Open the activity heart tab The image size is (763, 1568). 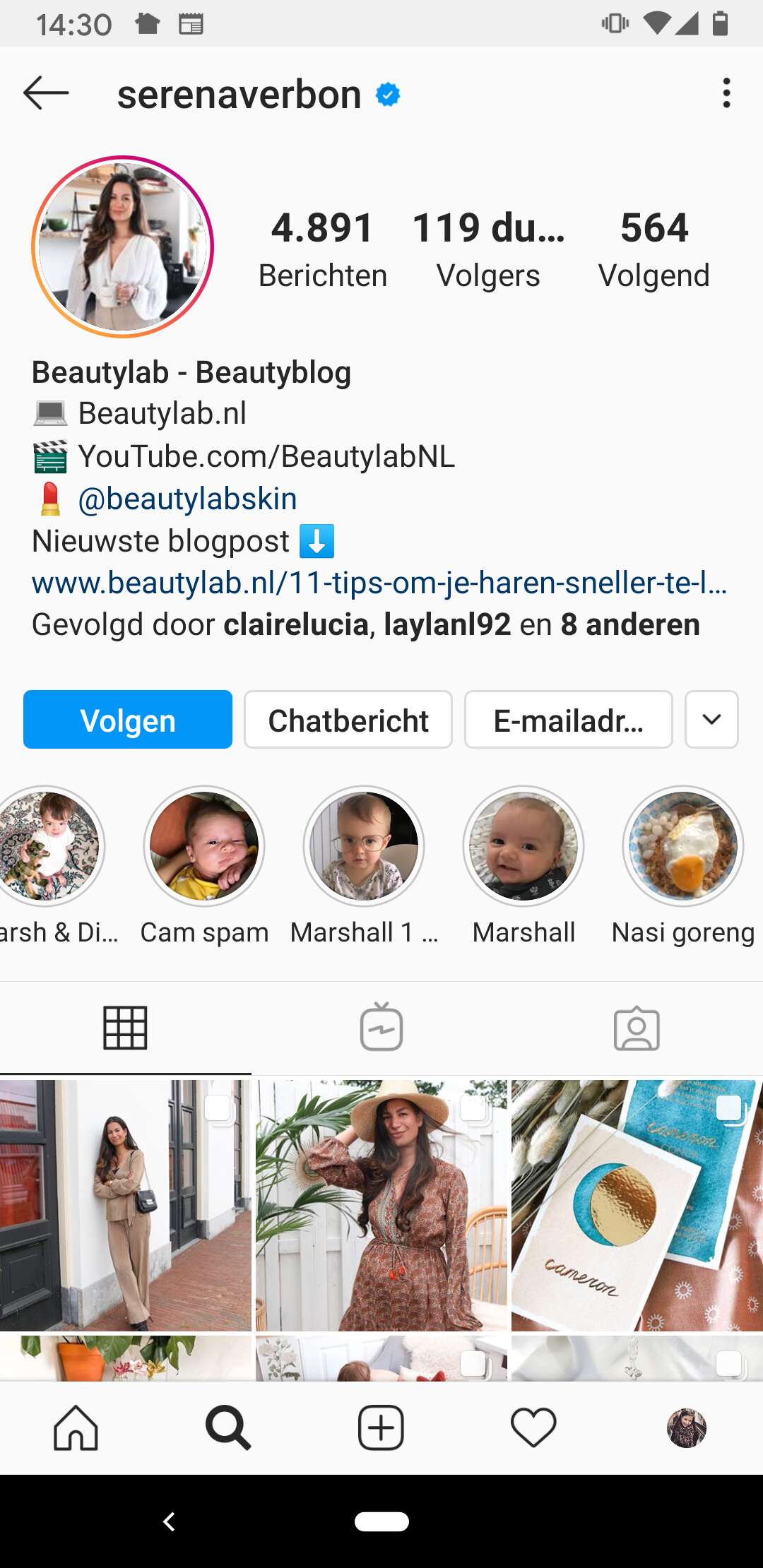(533, 1428)
